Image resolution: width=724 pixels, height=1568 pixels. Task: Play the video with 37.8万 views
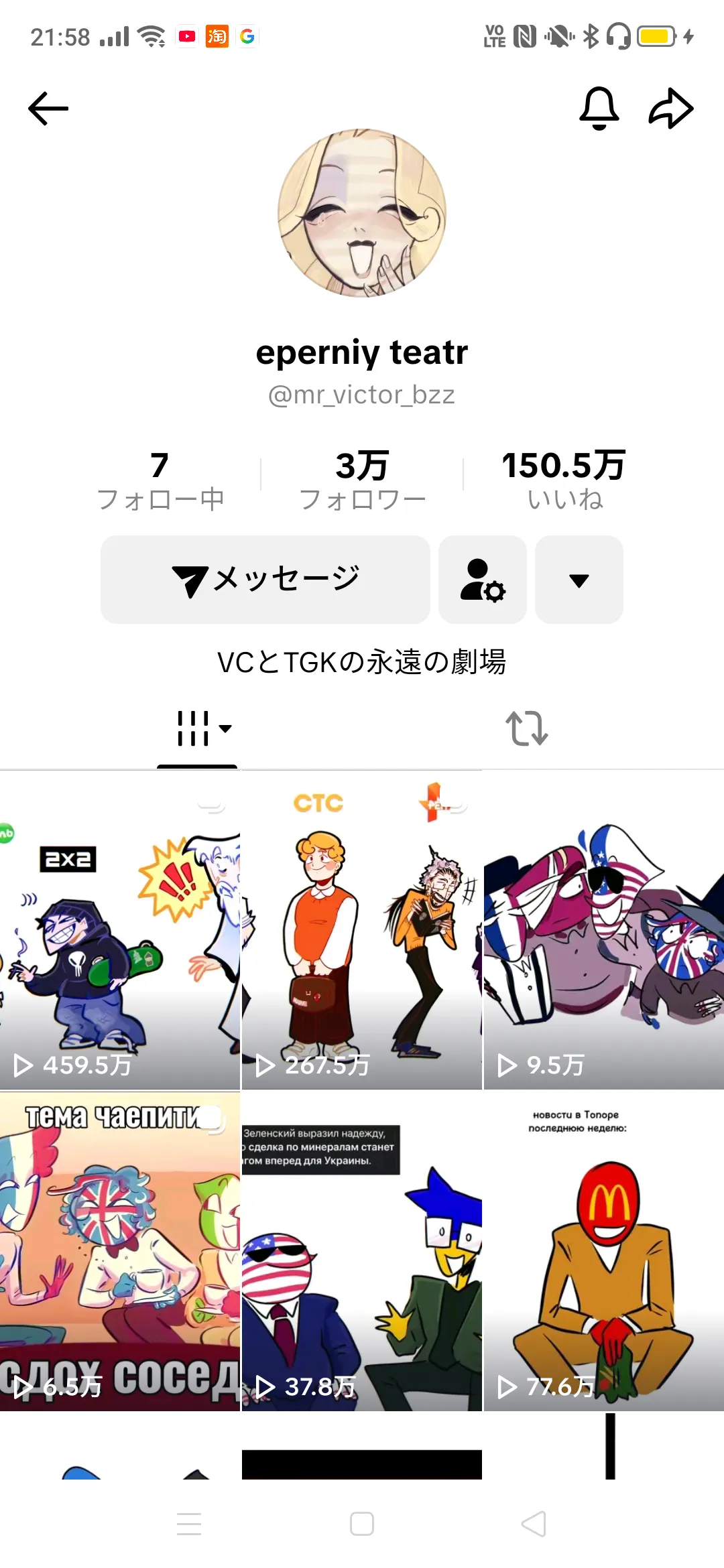(362, 1252)
